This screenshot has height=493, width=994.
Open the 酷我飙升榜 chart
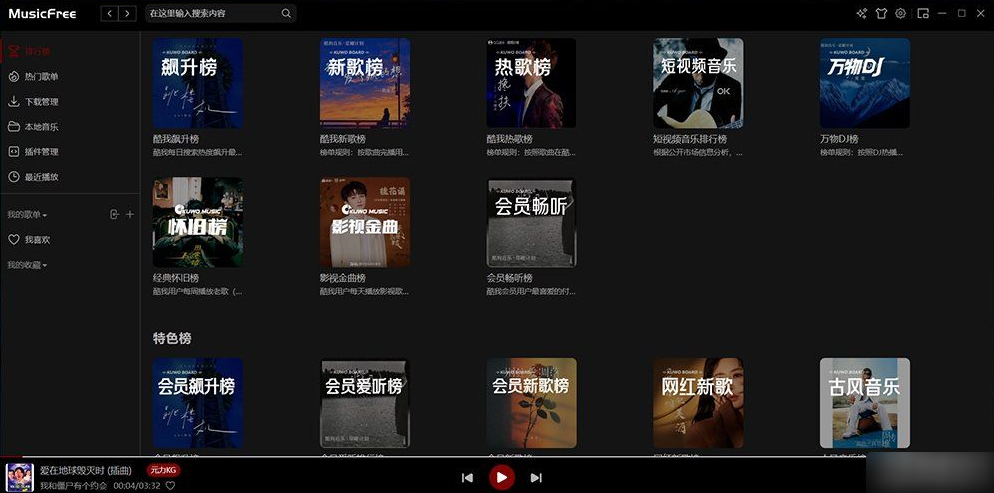(197, 83)
